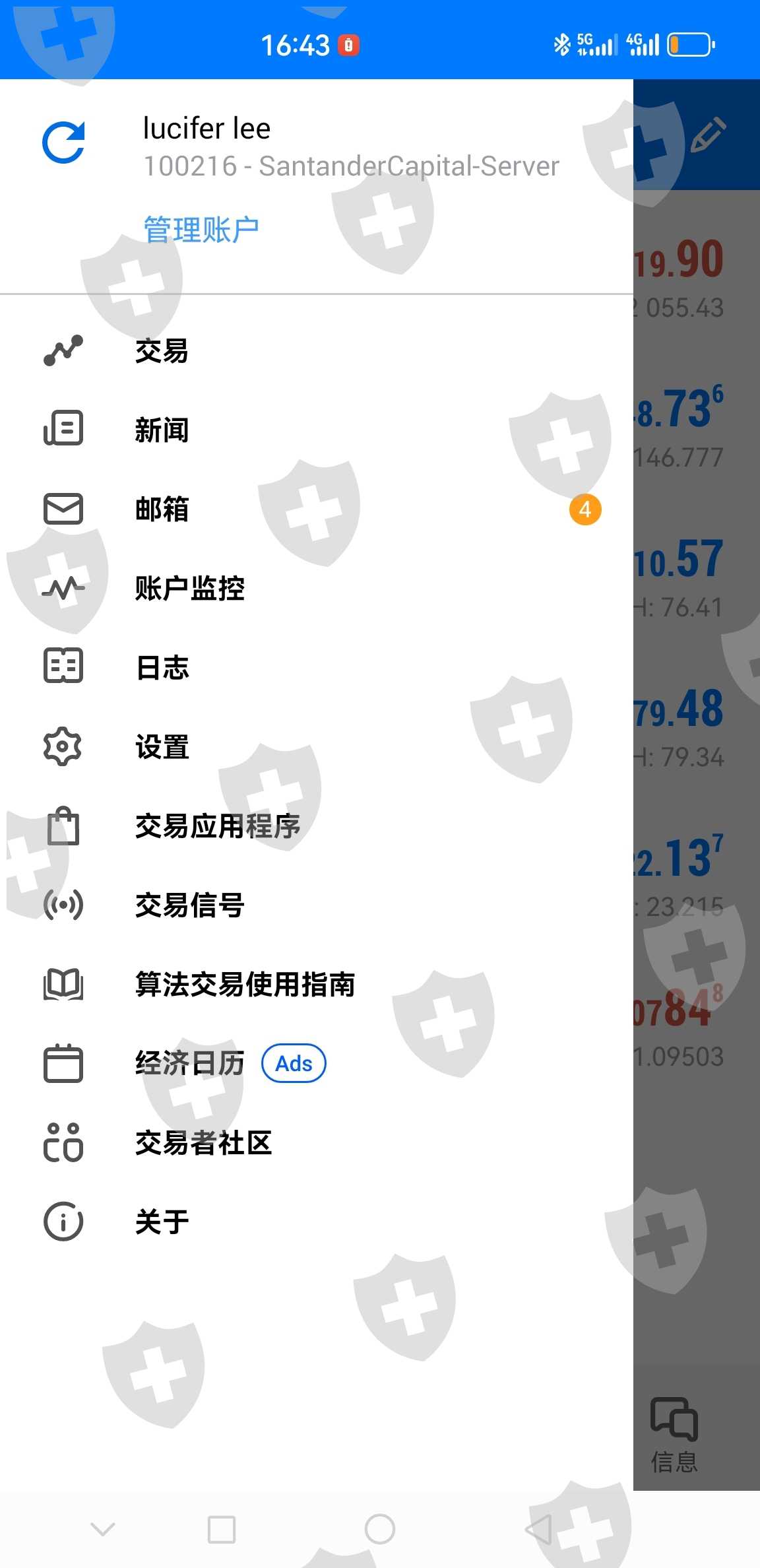Go to 新闻 section

317,430
